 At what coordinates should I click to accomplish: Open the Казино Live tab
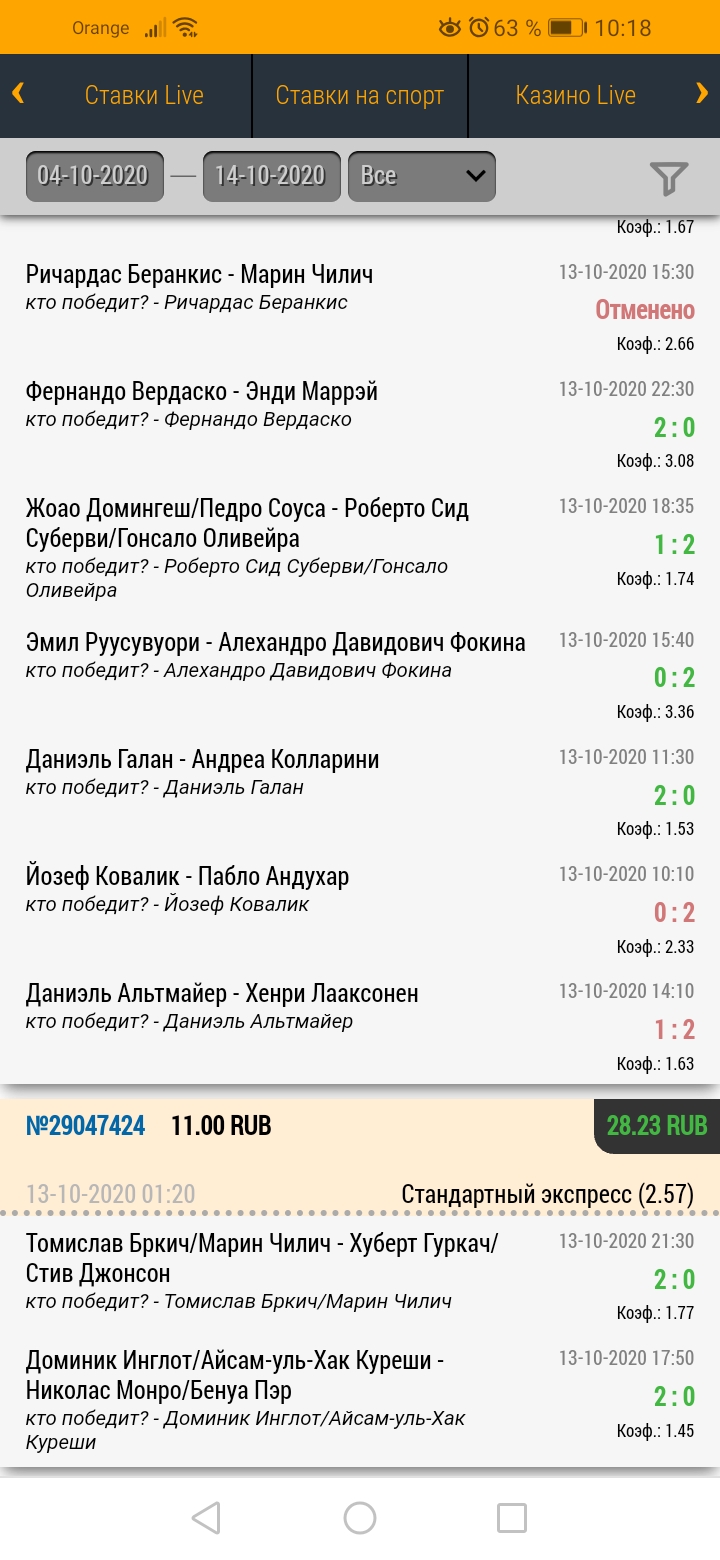tap(575, 96)
